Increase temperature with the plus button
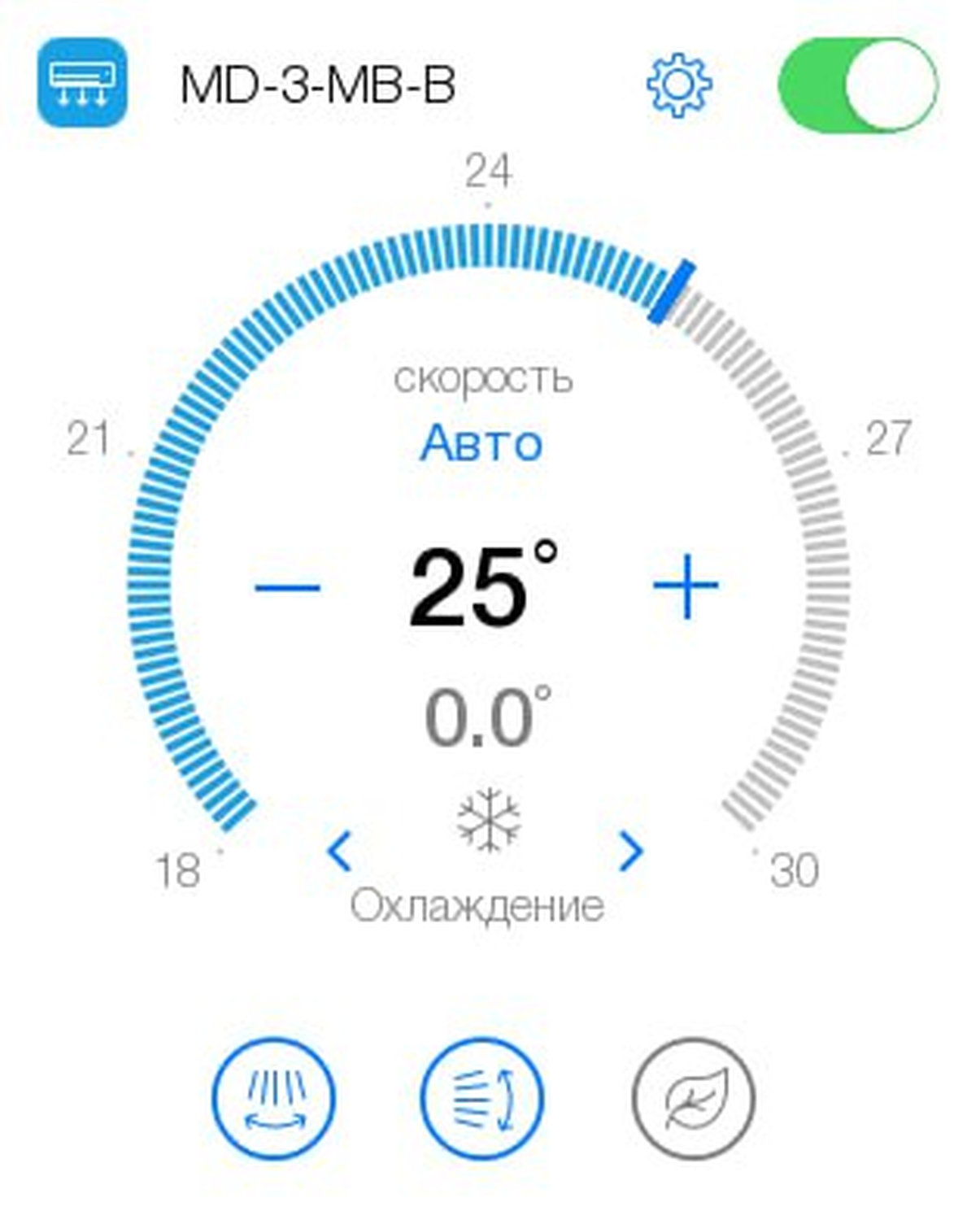Image resolution: width=980 pixels, height=1220 pixels. click(x=686, y=586)
